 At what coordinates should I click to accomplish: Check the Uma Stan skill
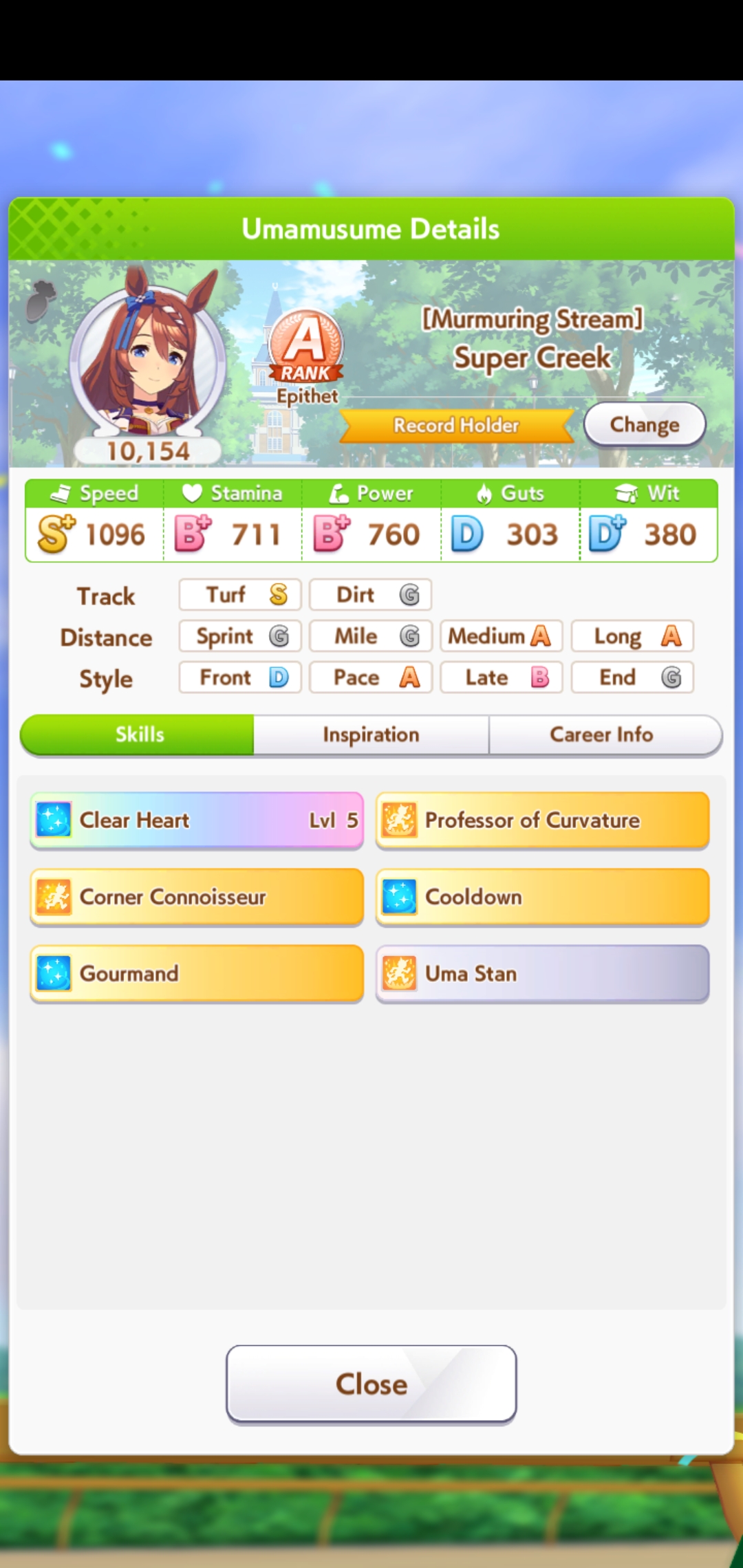542,974
